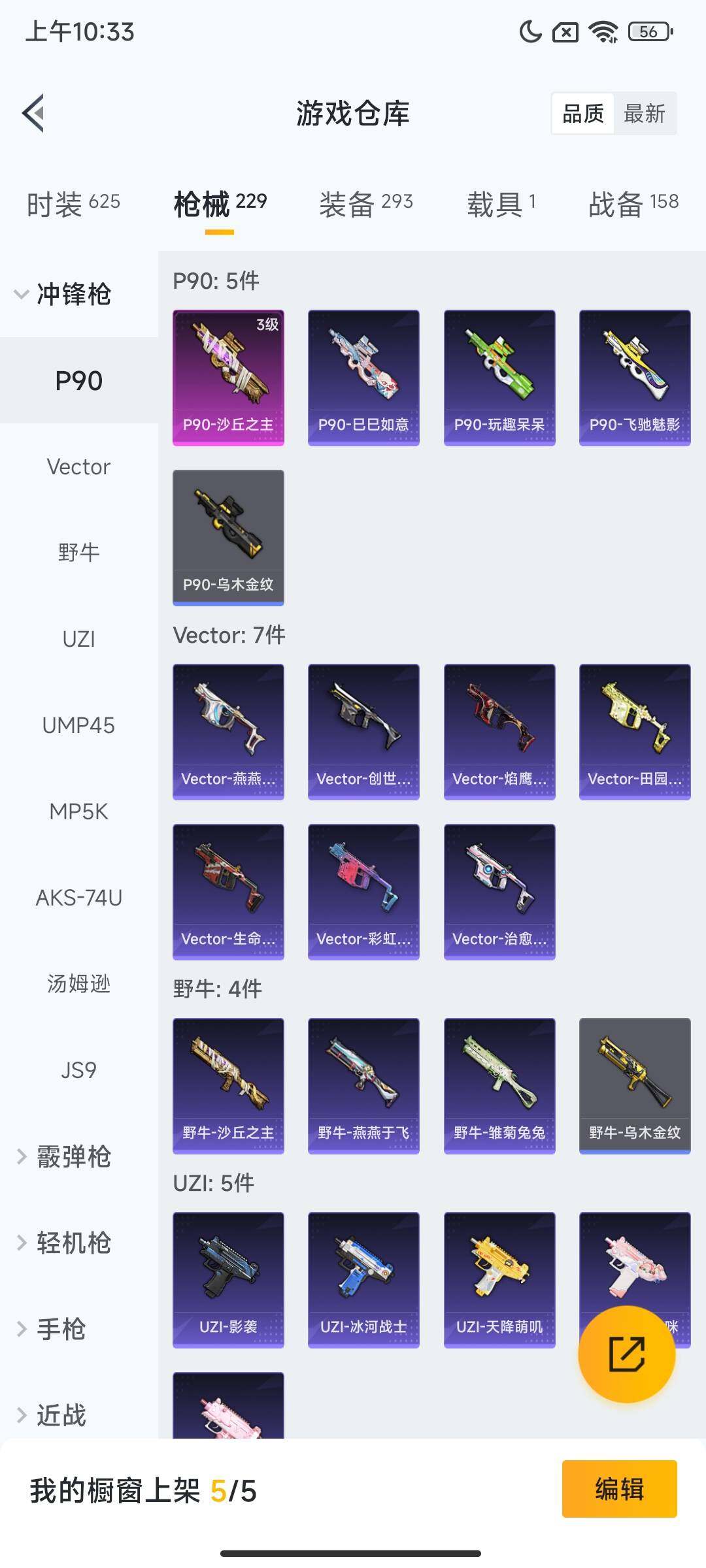The height and width of the screenshot is (1568, 706).
Task: Jump to AKS-74U weapons
Action: click(78, 898)
